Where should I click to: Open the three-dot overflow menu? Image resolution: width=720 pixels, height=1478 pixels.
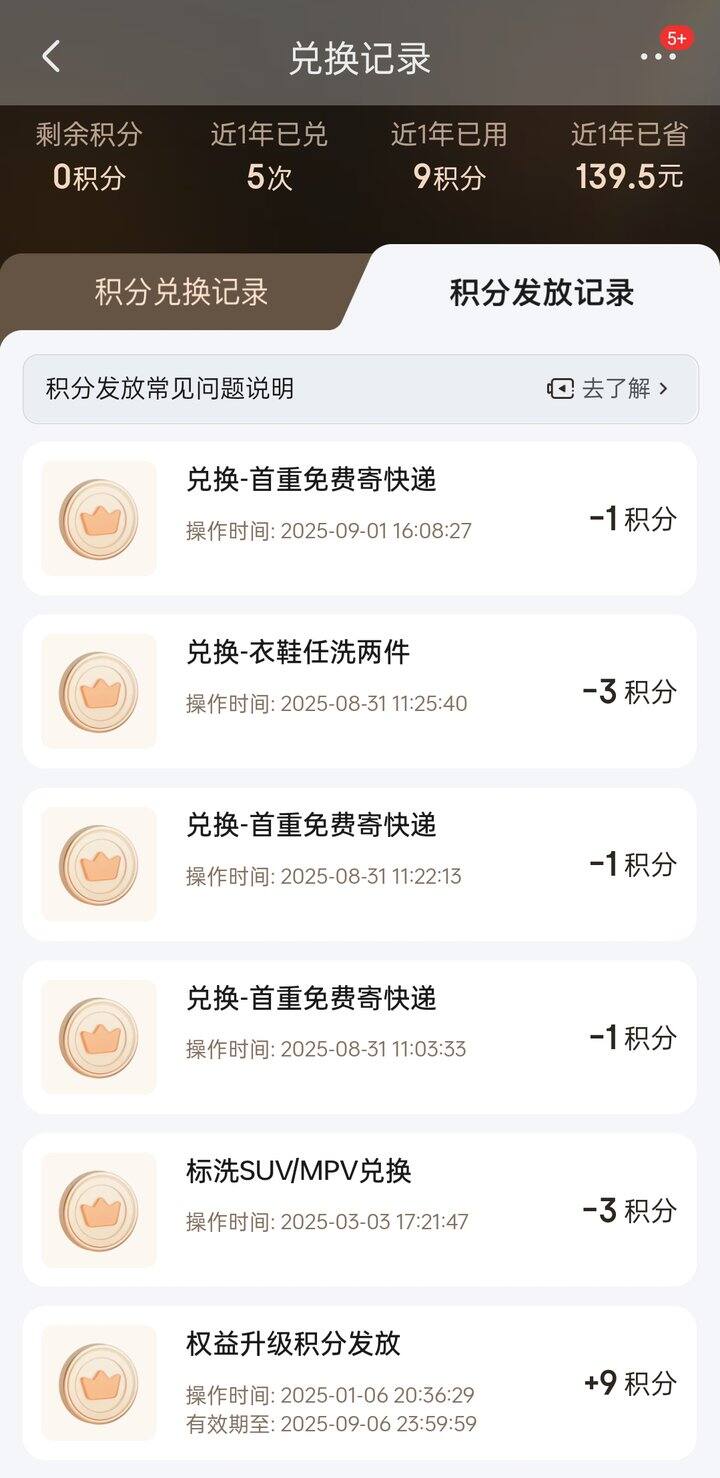(x=658, y=57)
